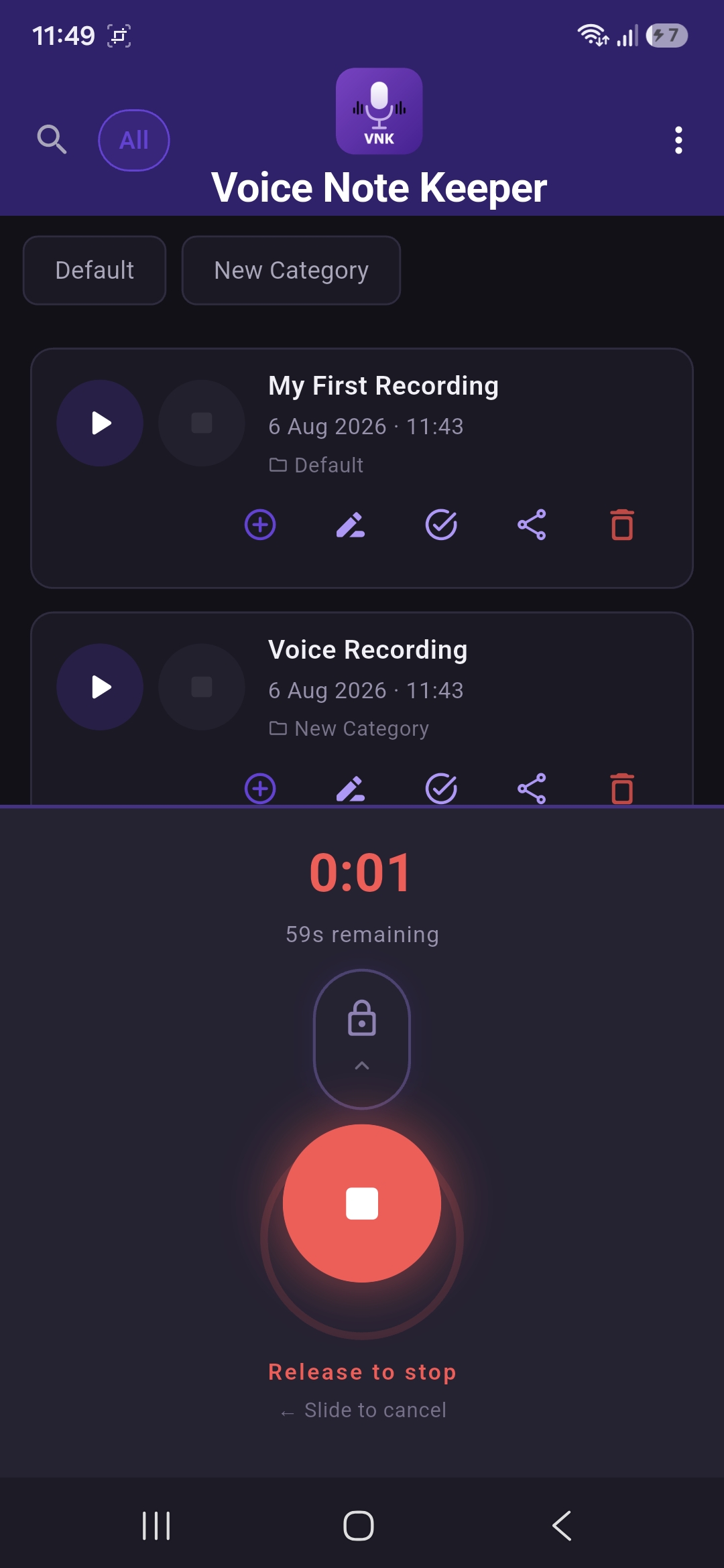Select the All filter chip
This screenshot has height=1568, width=724.
[x=134, y=140]
